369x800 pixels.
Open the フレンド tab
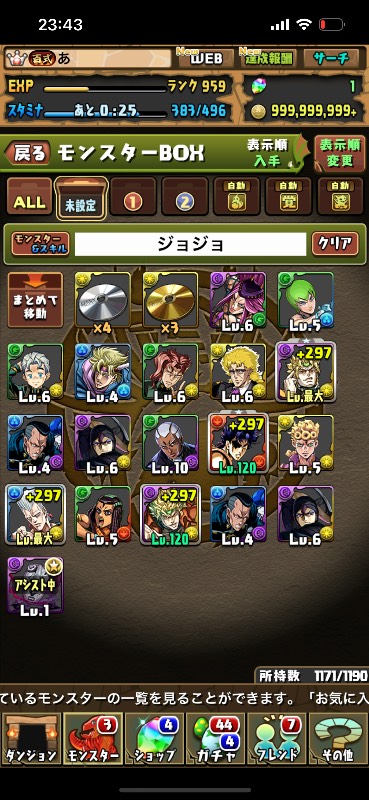tap(277, 738)
